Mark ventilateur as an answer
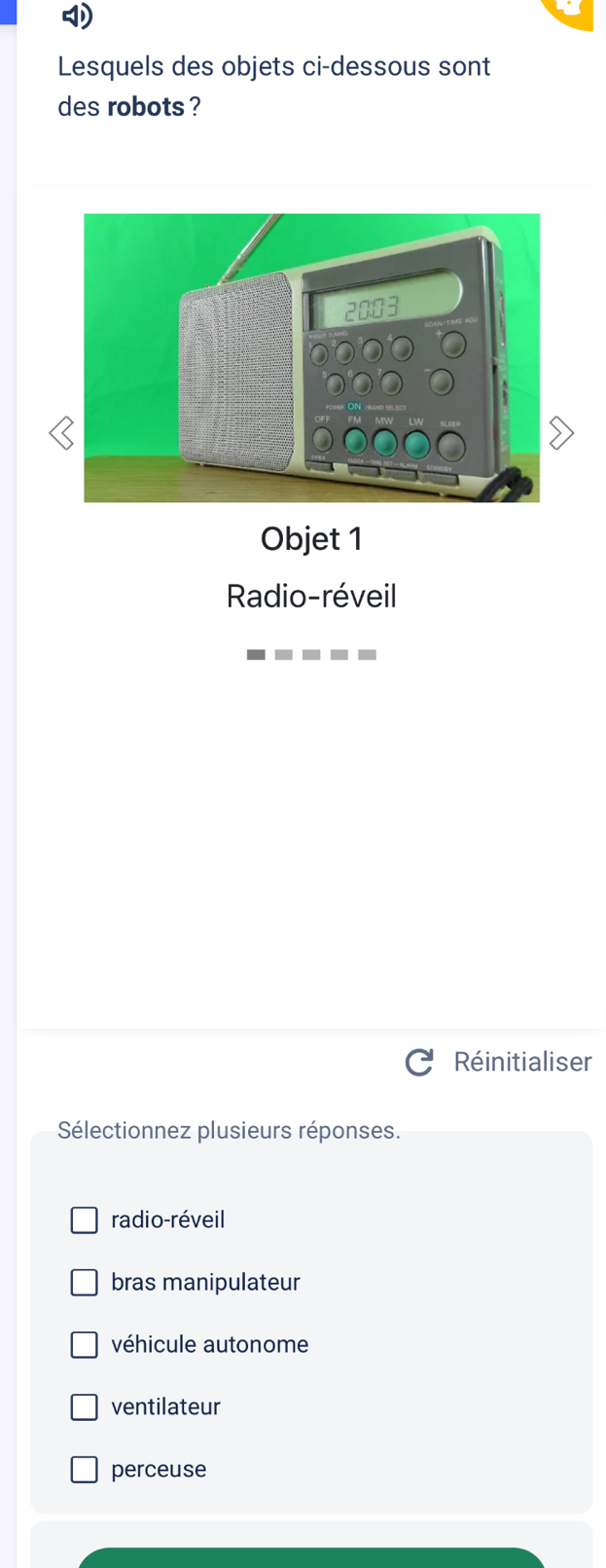606x1568 pixels. (85, 1407)
